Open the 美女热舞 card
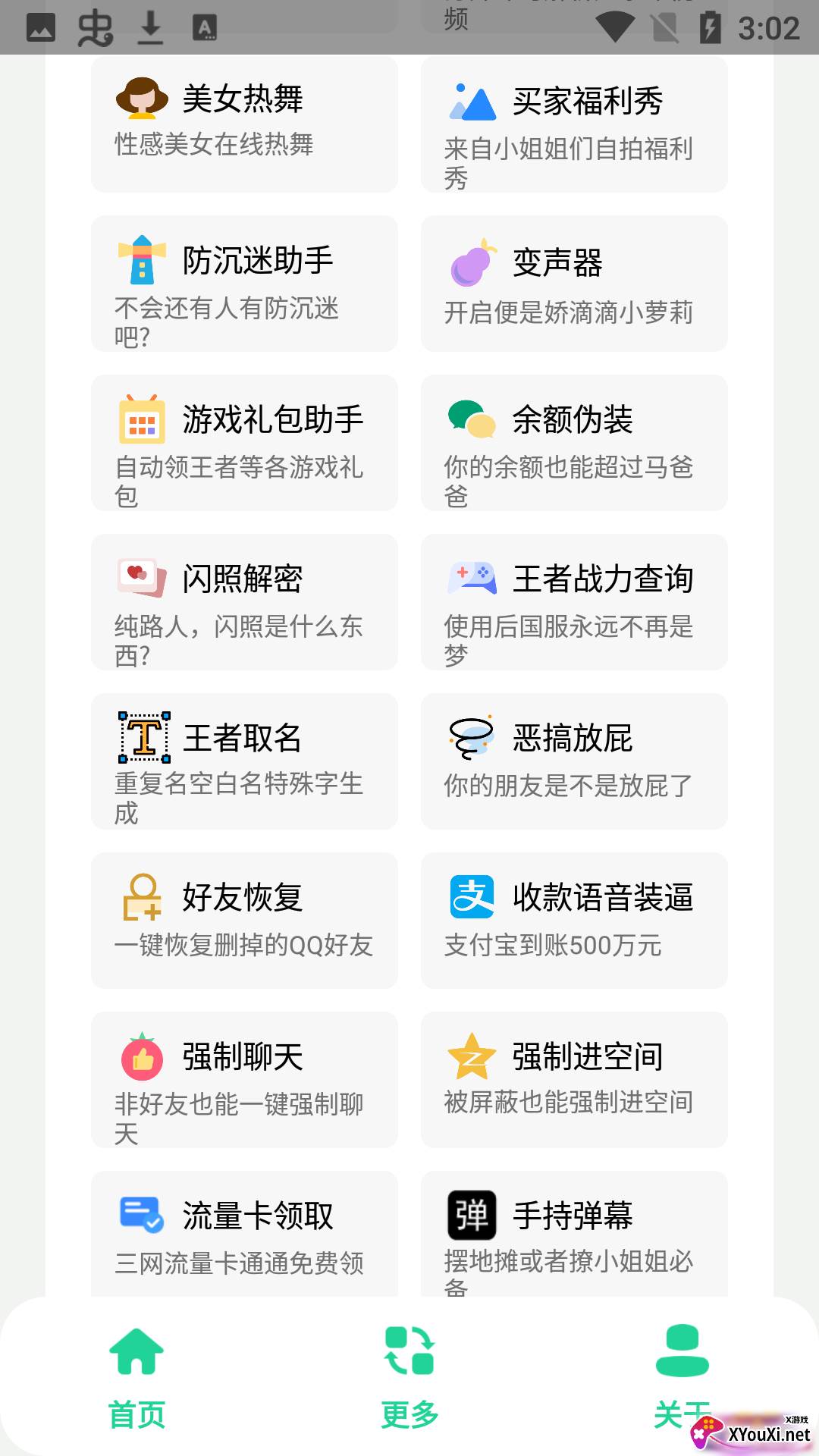819x1456 pixels. pyautogui.click(x=244, y=123)
